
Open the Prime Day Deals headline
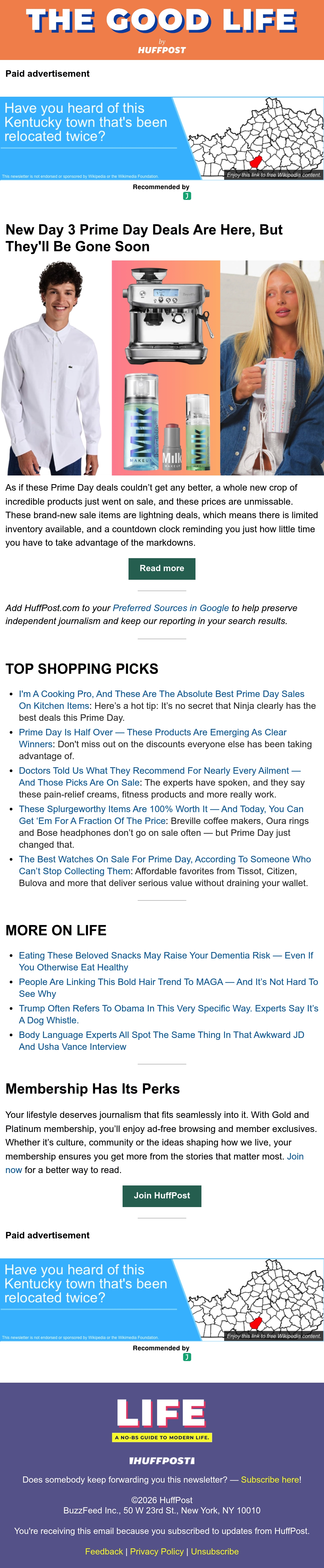click(x=144, y=238)
